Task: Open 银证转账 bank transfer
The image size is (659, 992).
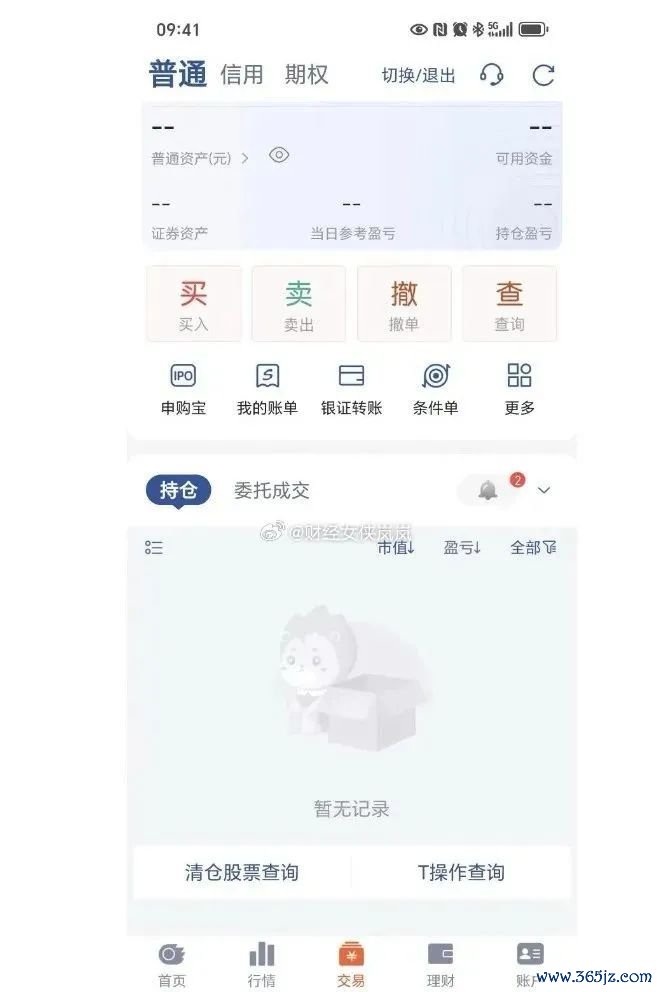Action: tap(351, 389)
